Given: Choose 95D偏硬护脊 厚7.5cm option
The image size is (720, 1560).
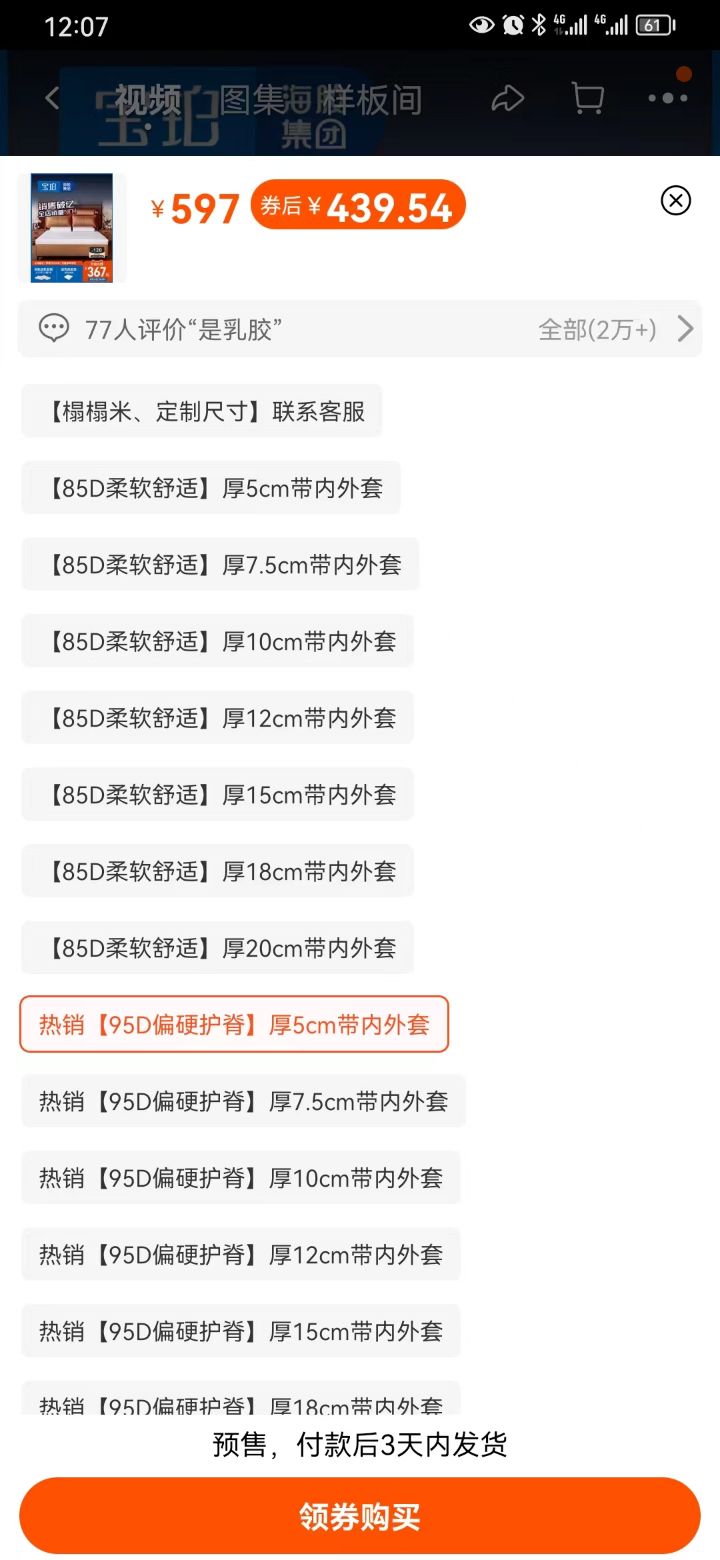Looking at the screenshot, I should coord(243,1101).
